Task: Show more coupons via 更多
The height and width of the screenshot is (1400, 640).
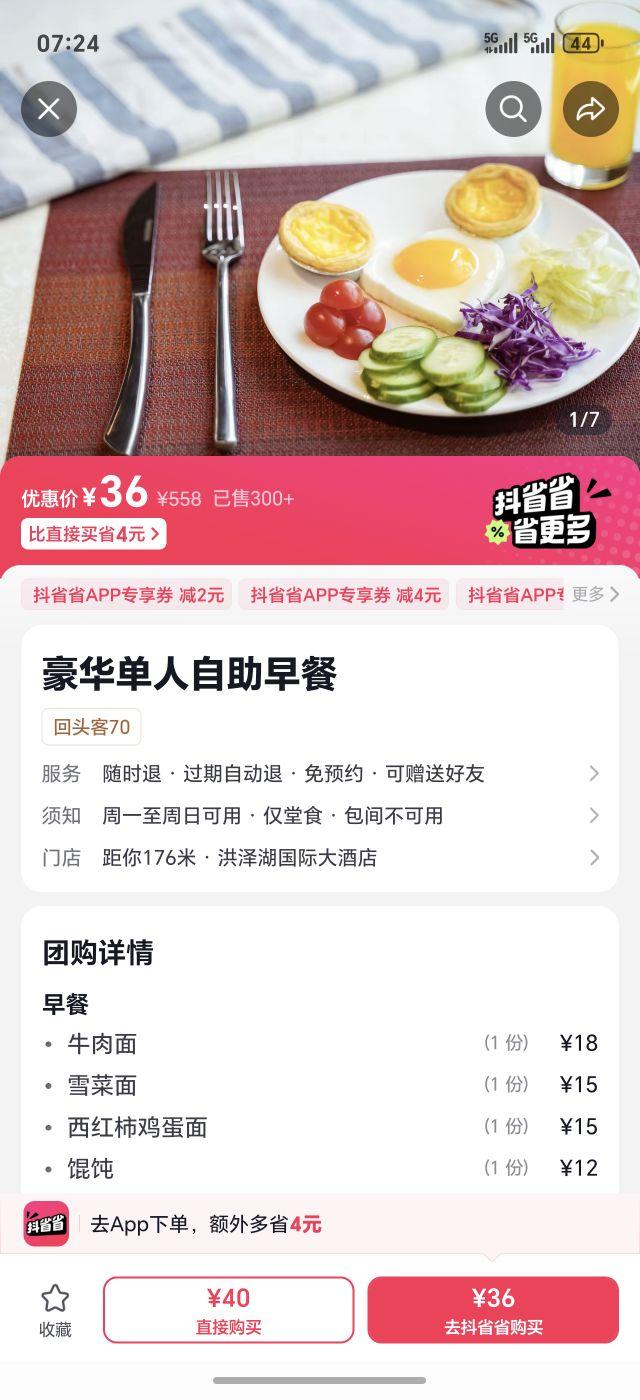Action: click(x=595, y=594)
